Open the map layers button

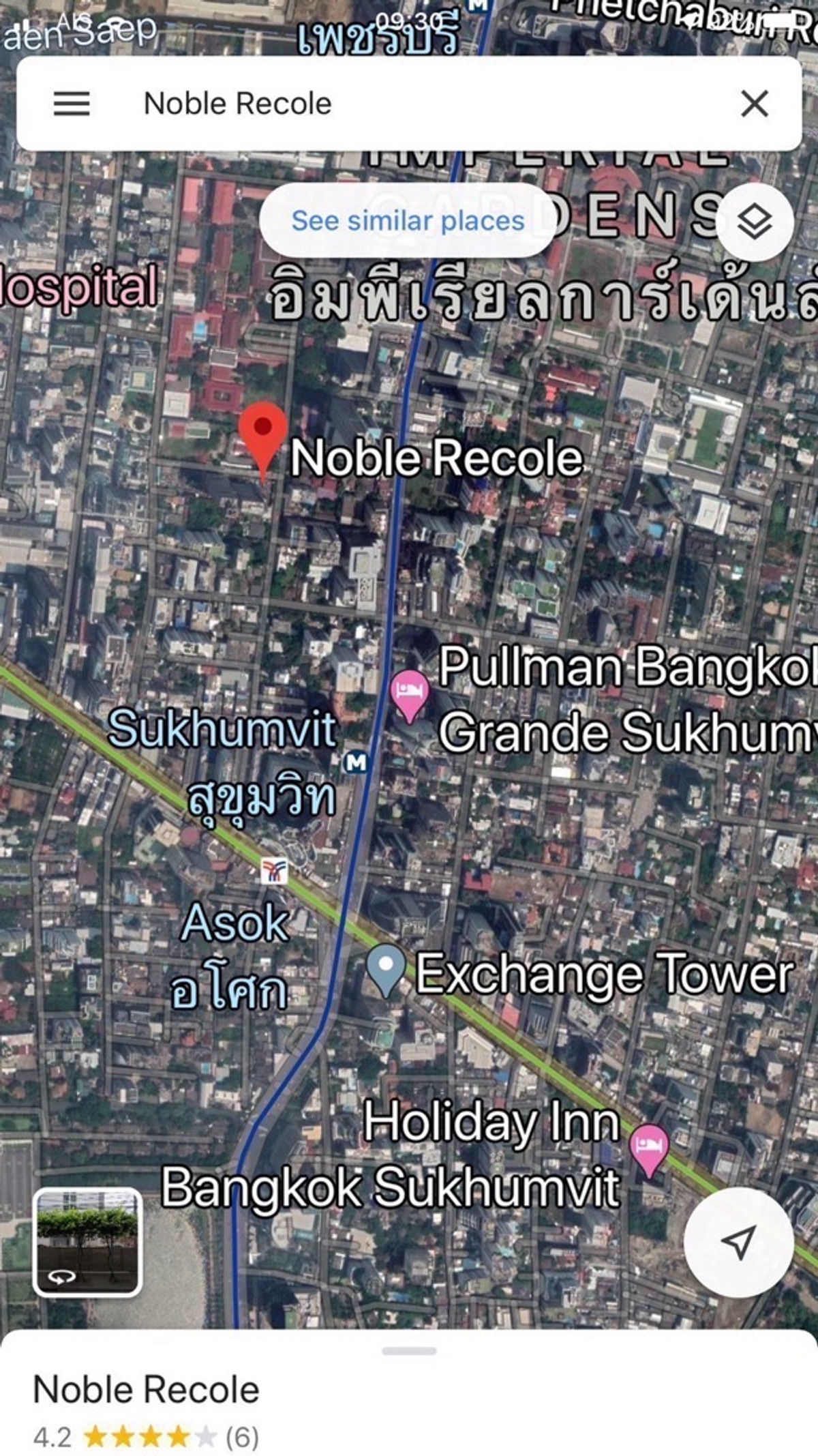pos(755,222)
